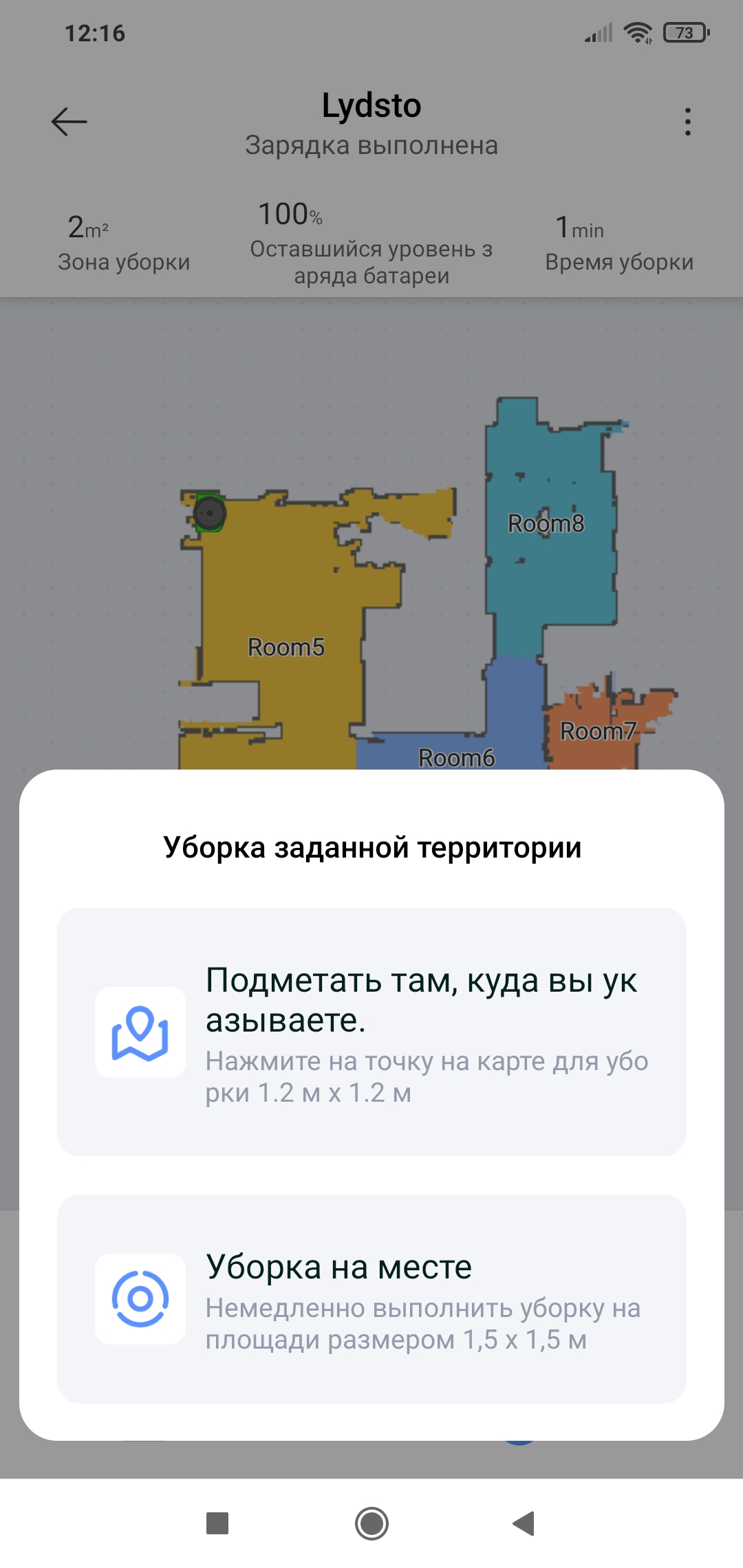
Task: Tap the system home button
Action: [x=371, y=1523]
